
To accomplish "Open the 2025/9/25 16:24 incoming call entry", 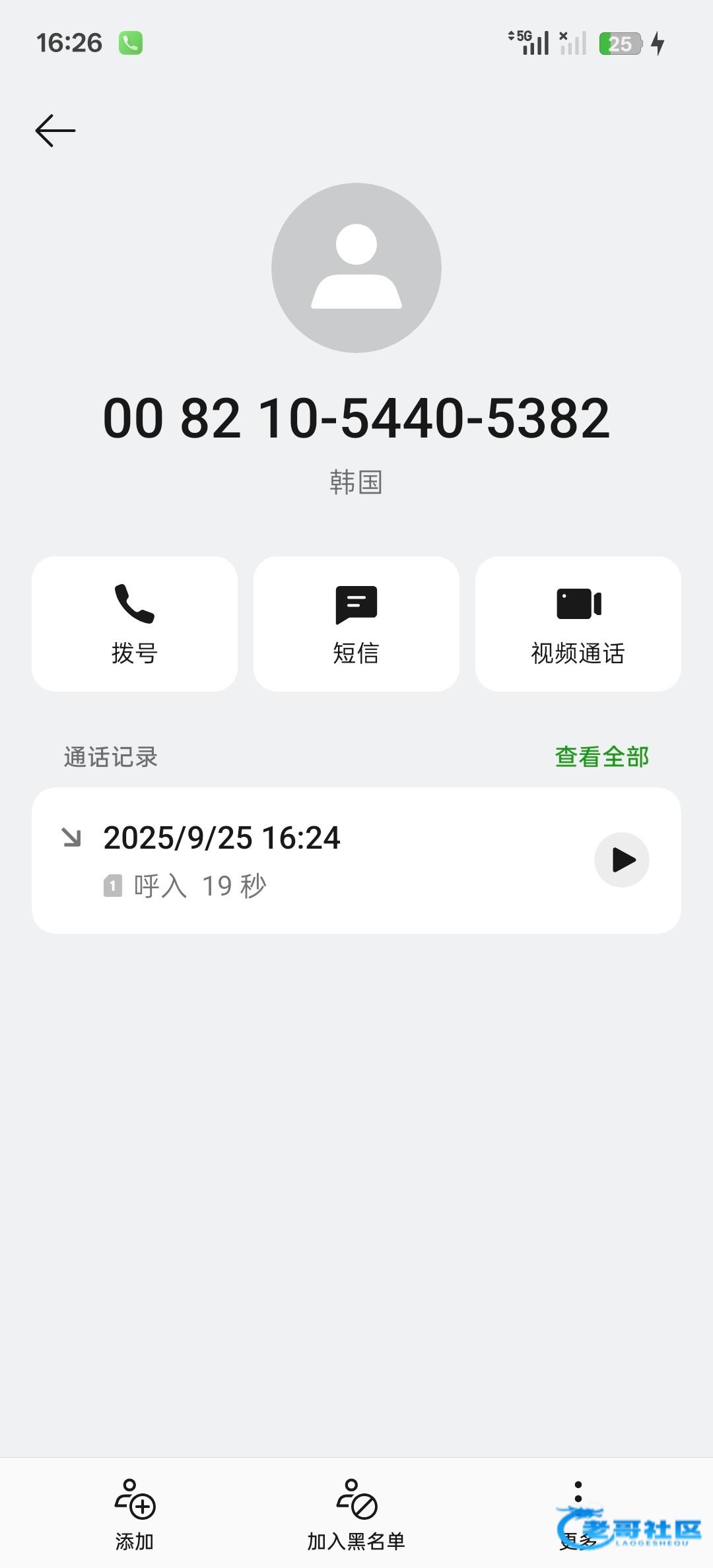I will click(x=356, y=860).
